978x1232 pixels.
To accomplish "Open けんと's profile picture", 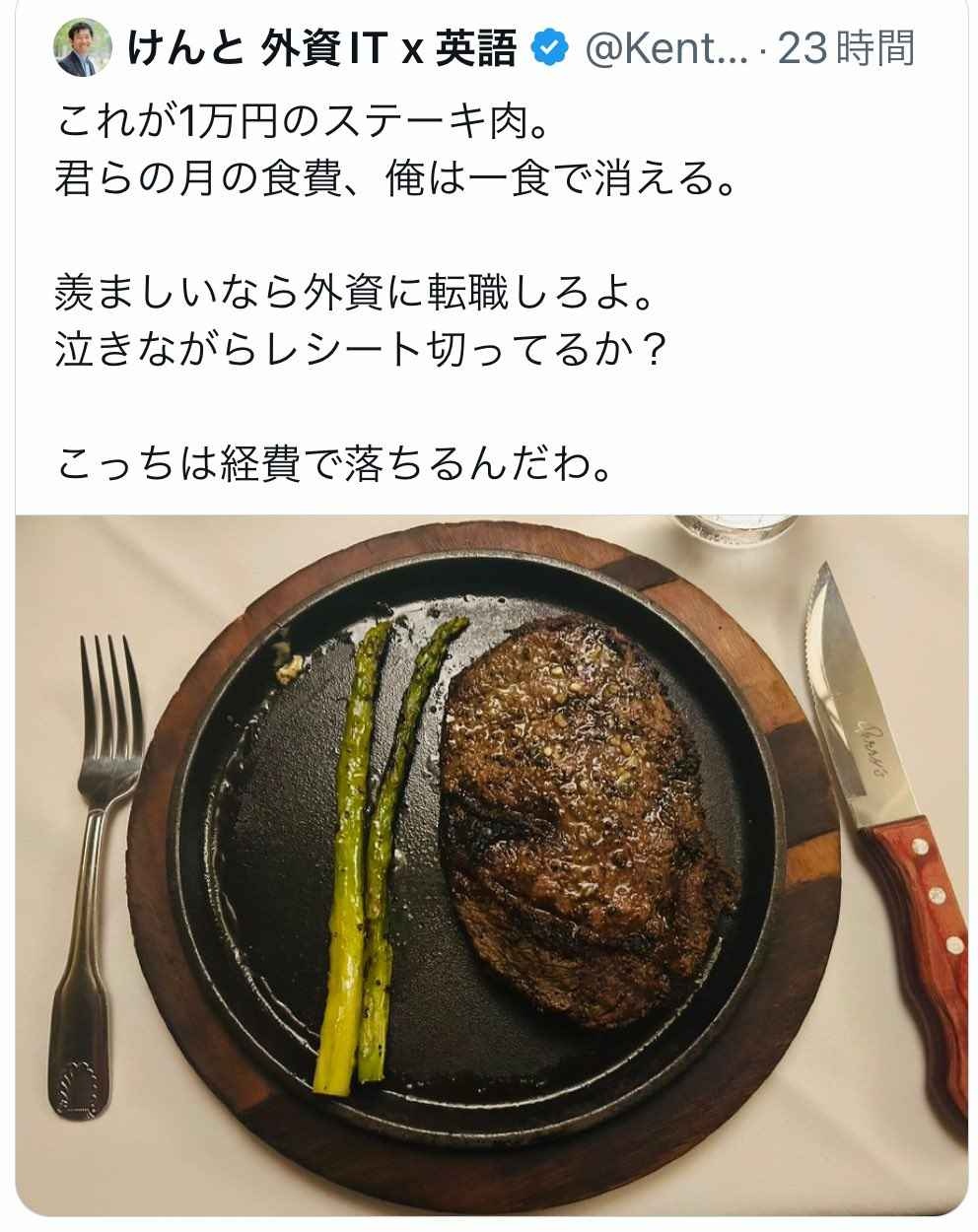I will (x=84, y=48).
